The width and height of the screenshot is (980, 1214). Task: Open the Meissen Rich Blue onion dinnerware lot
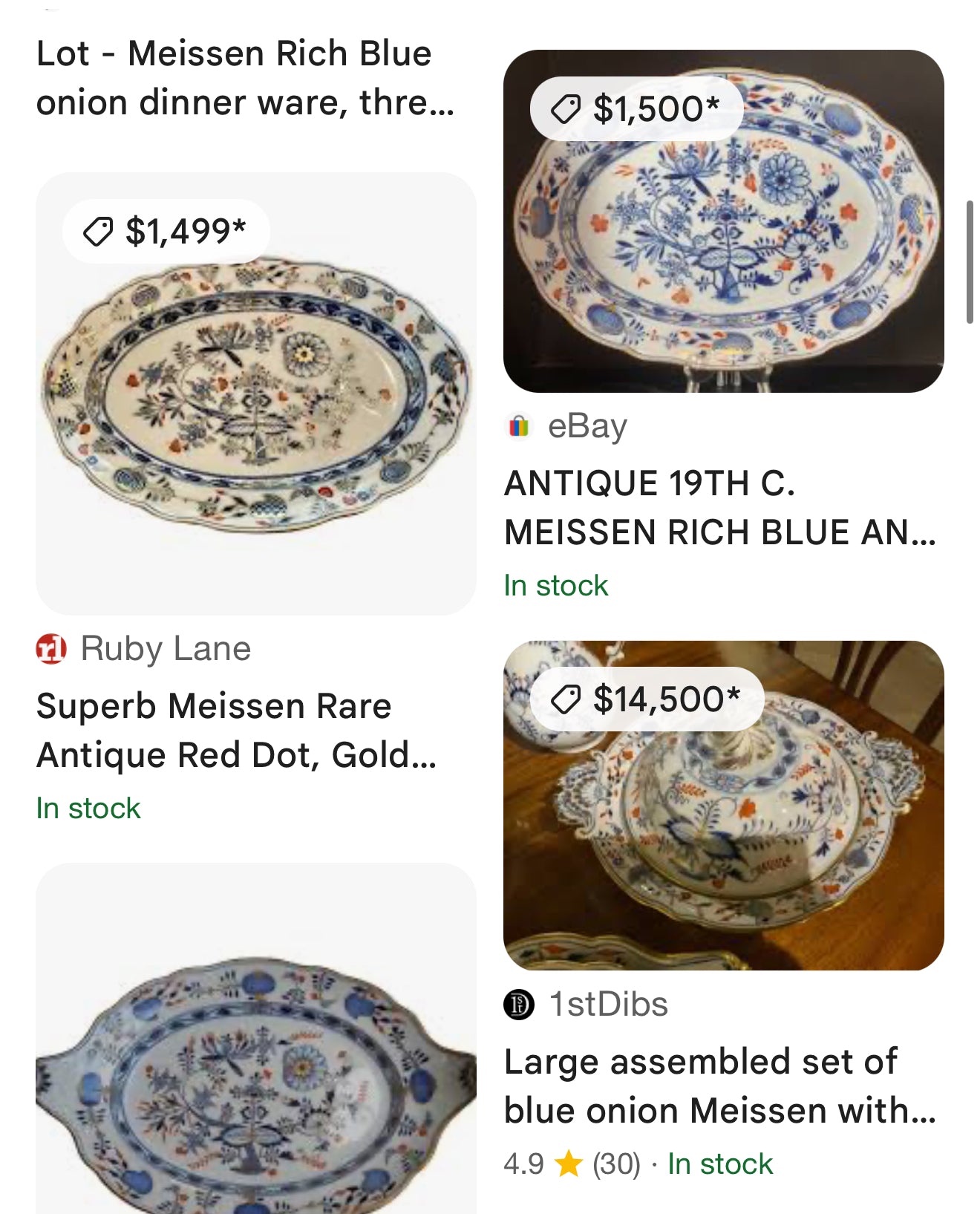(x=245, y=78)
